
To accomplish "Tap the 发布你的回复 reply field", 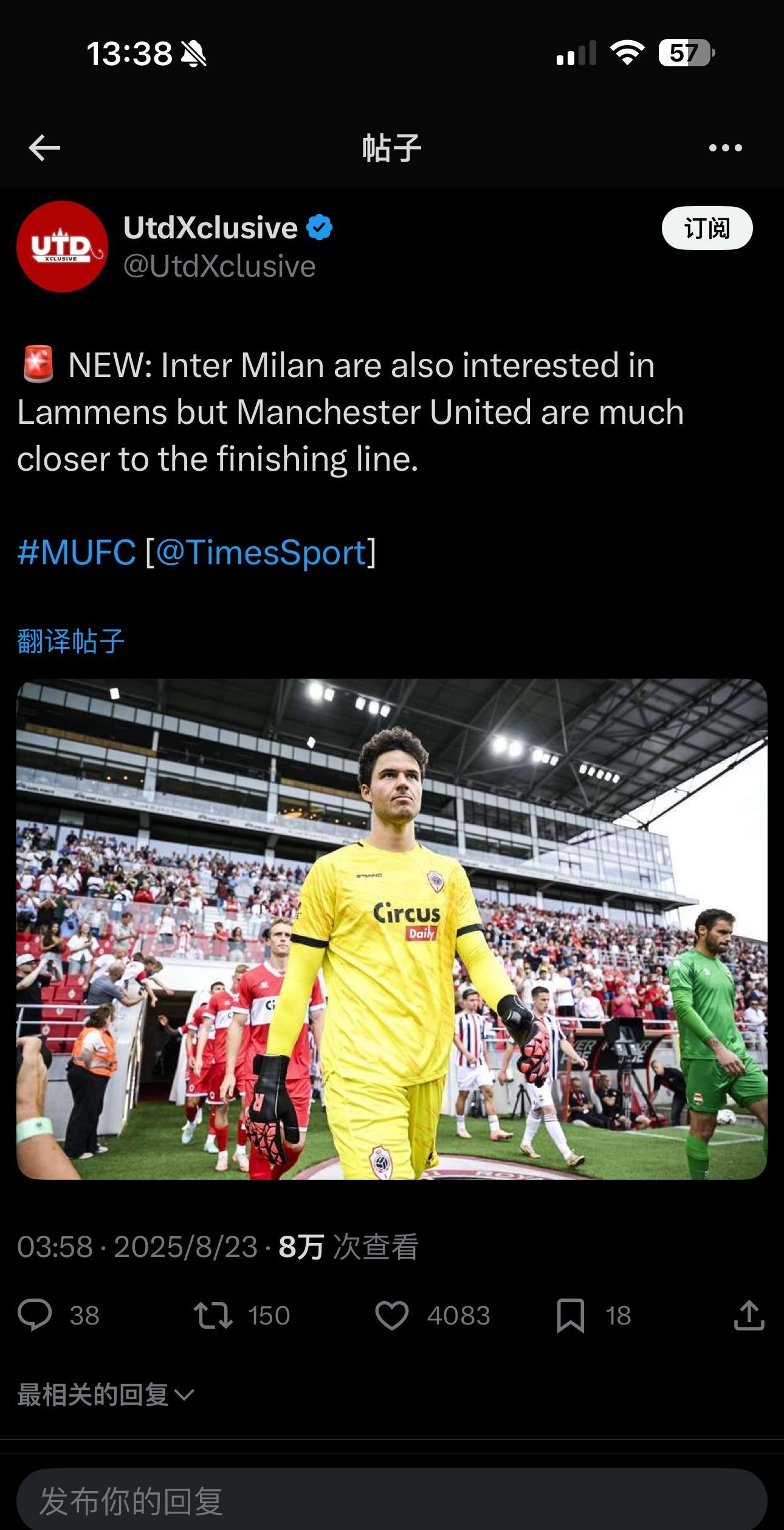I will [x=391, y=1501].
